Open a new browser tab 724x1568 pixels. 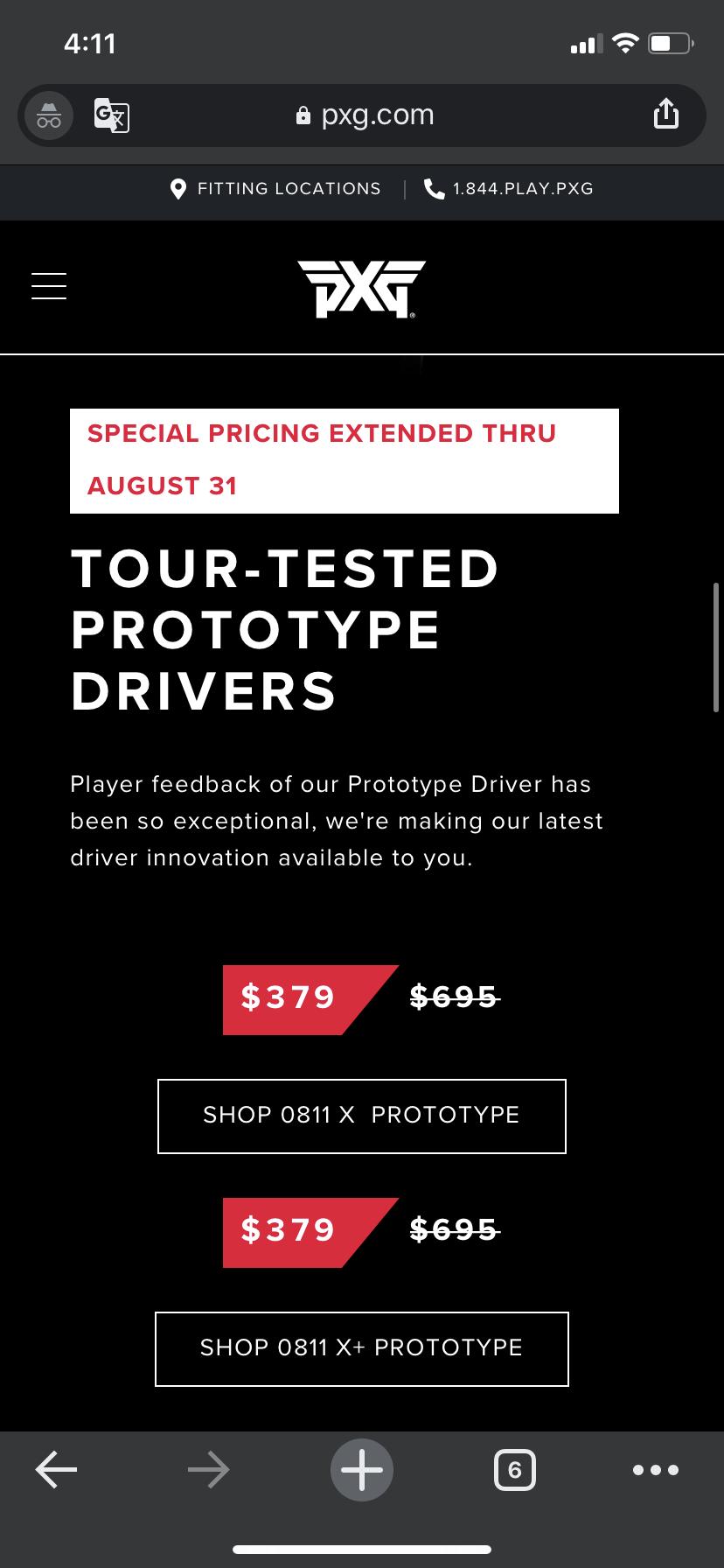tap(361, 1470)
